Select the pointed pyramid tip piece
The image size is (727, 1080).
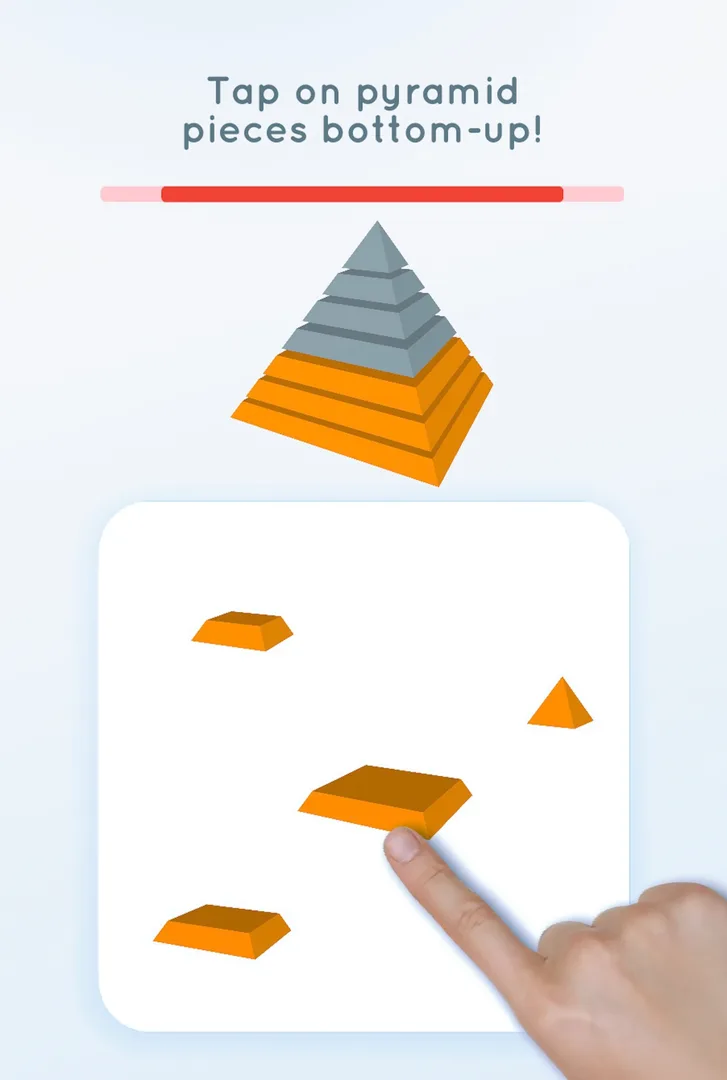tap(560, 706)
